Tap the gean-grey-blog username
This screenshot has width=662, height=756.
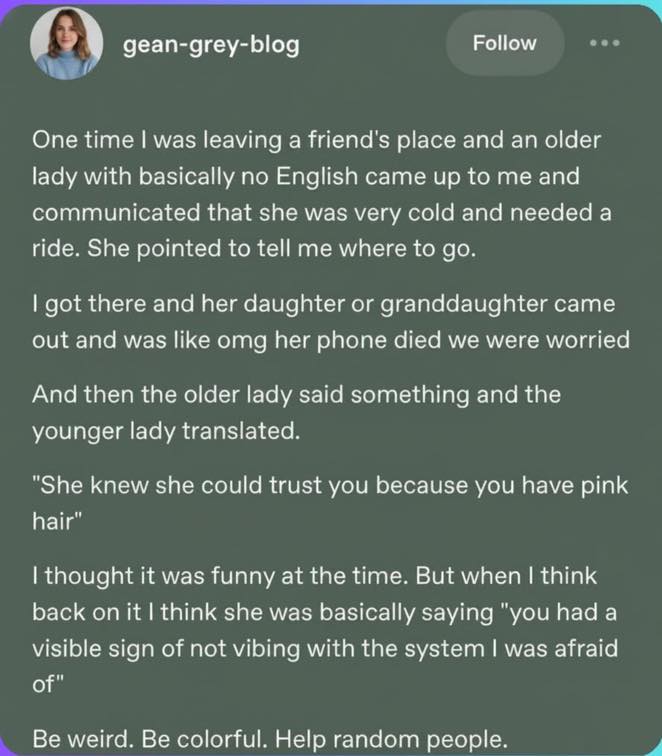coord(210,45)
